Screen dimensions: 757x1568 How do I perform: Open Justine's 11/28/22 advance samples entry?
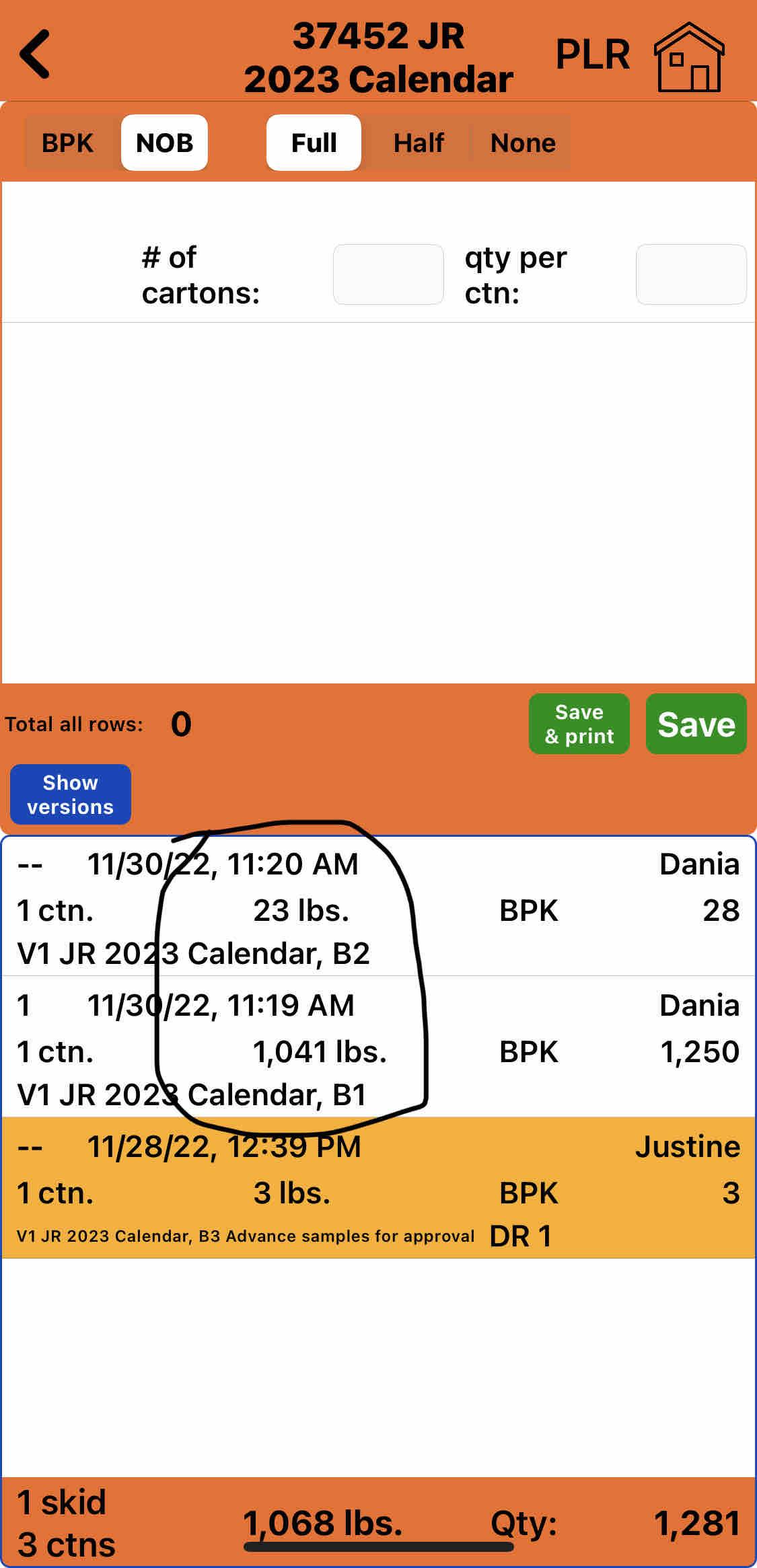[x=378, y=1189]
